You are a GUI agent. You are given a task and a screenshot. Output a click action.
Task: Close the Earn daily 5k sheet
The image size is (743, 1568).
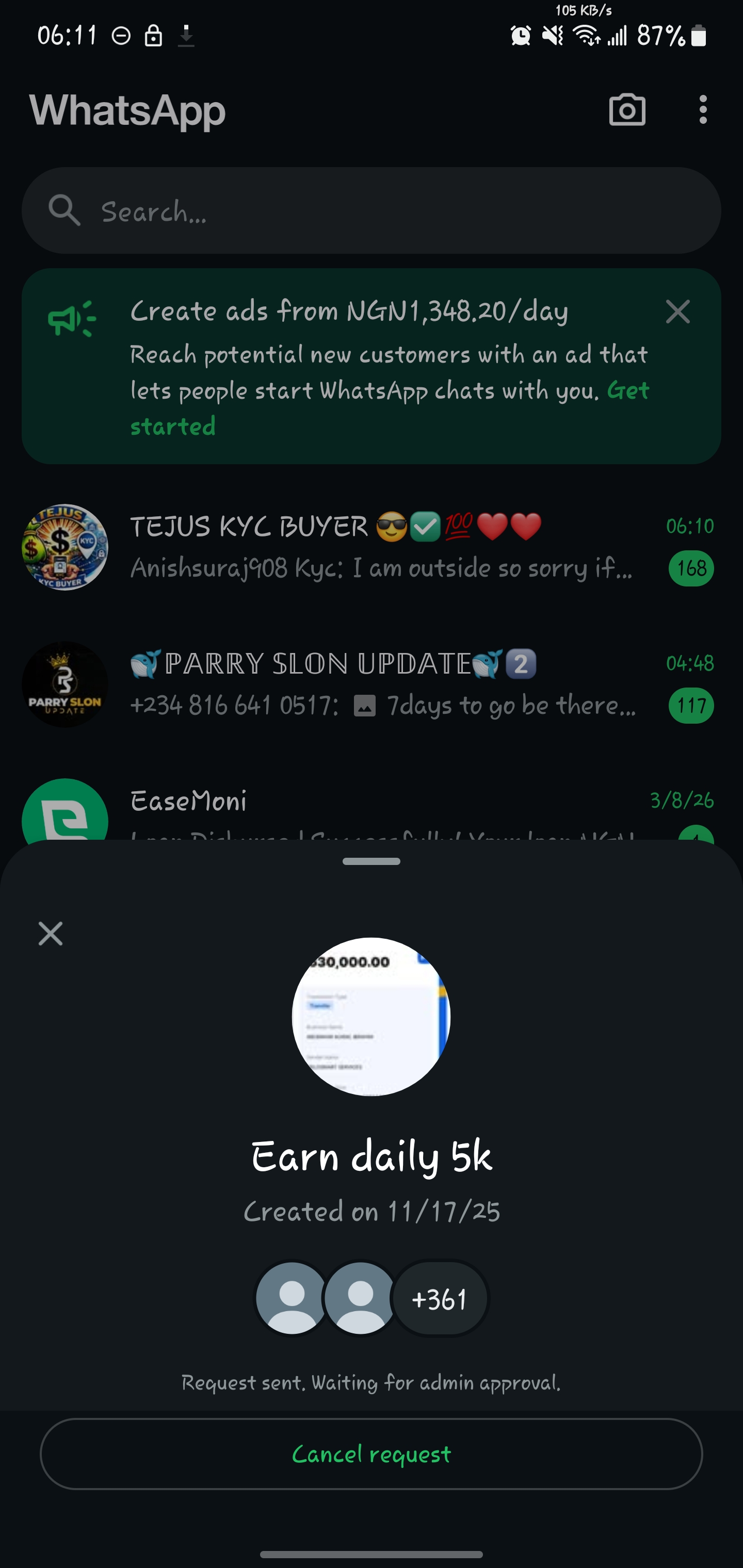51,933
